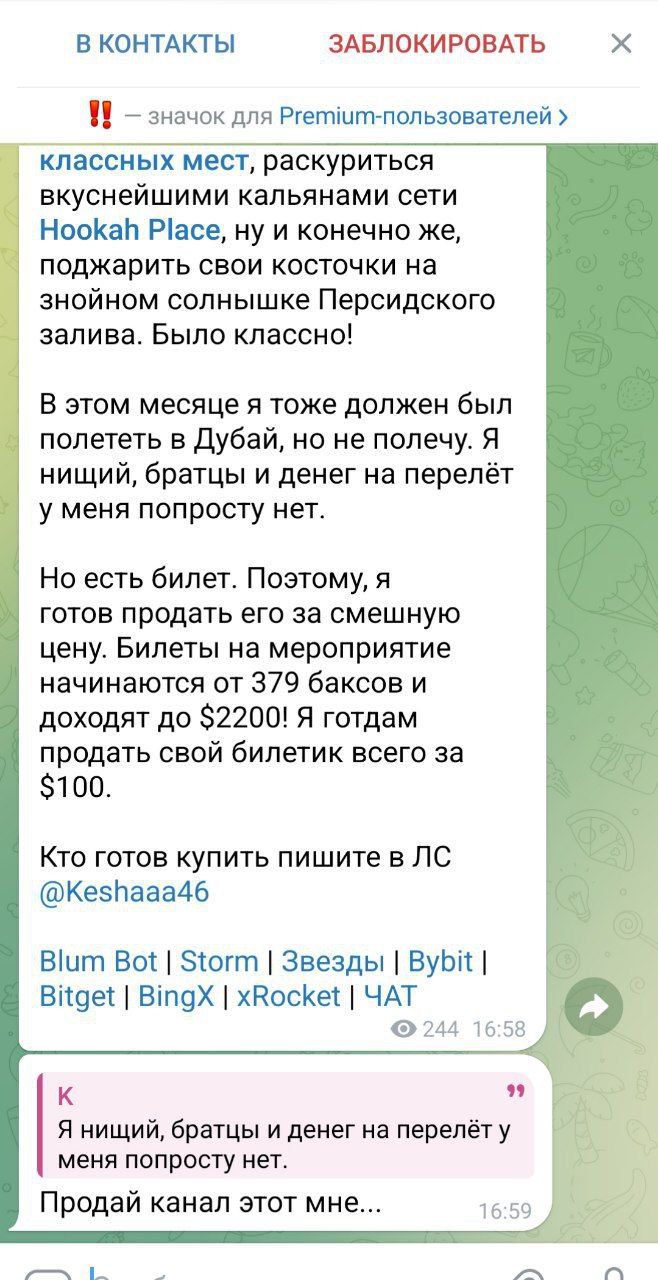Screen dimensions: 658x1280
Task: Tap ЗАБЛОКИРОВАТЬ to block user
Action: click(437, 44)
